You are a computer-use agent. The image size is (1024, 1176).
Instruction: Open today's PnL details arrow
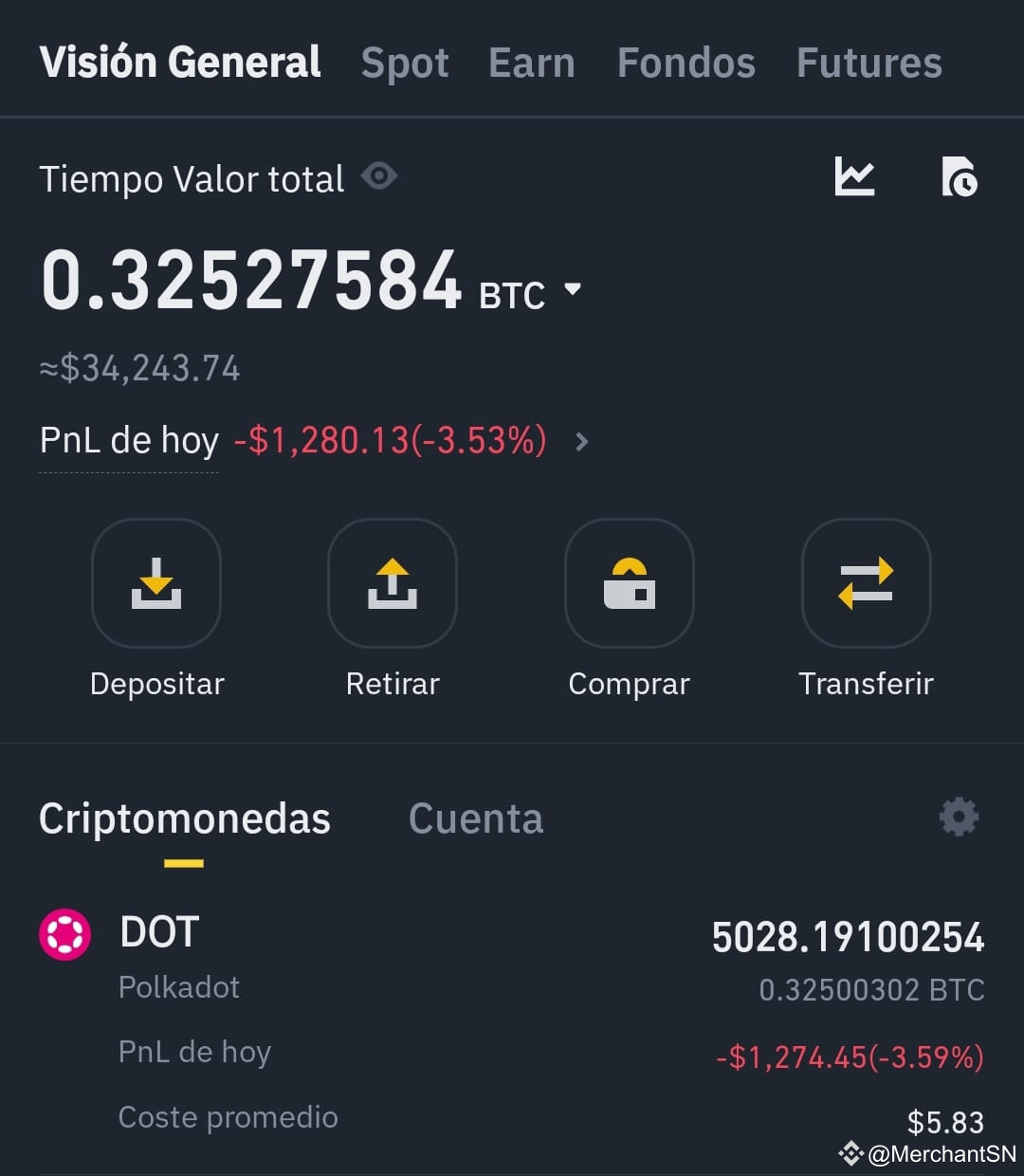(582, 441)
